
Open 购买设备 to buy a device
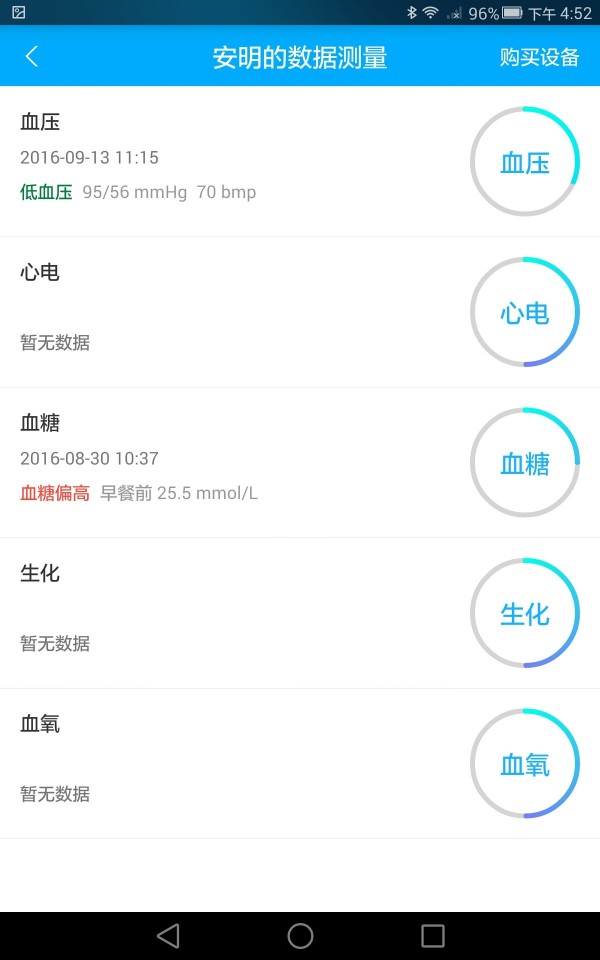pos(539,57)
